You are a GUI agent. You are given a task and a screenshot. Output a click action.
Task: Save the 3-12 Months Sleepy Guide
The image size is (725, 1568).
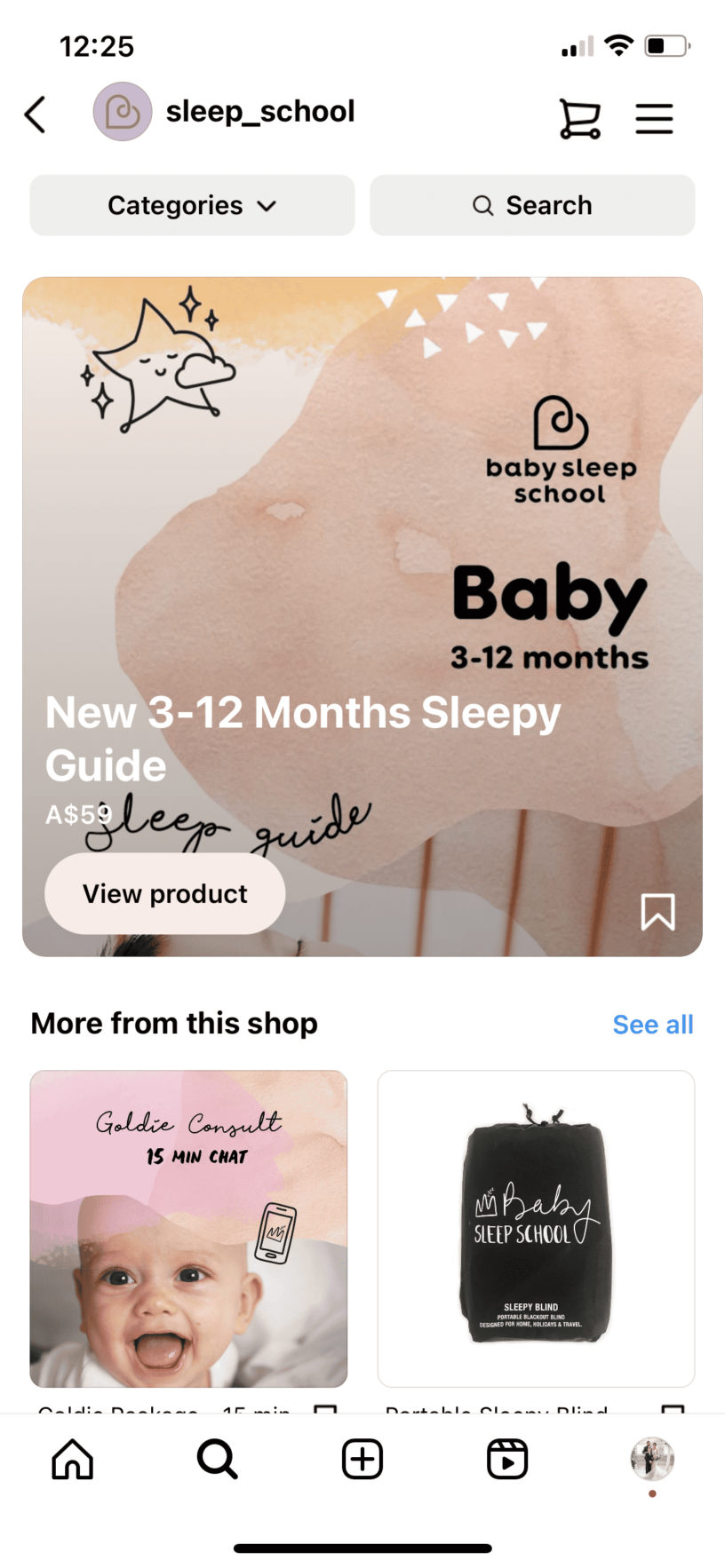658,912
